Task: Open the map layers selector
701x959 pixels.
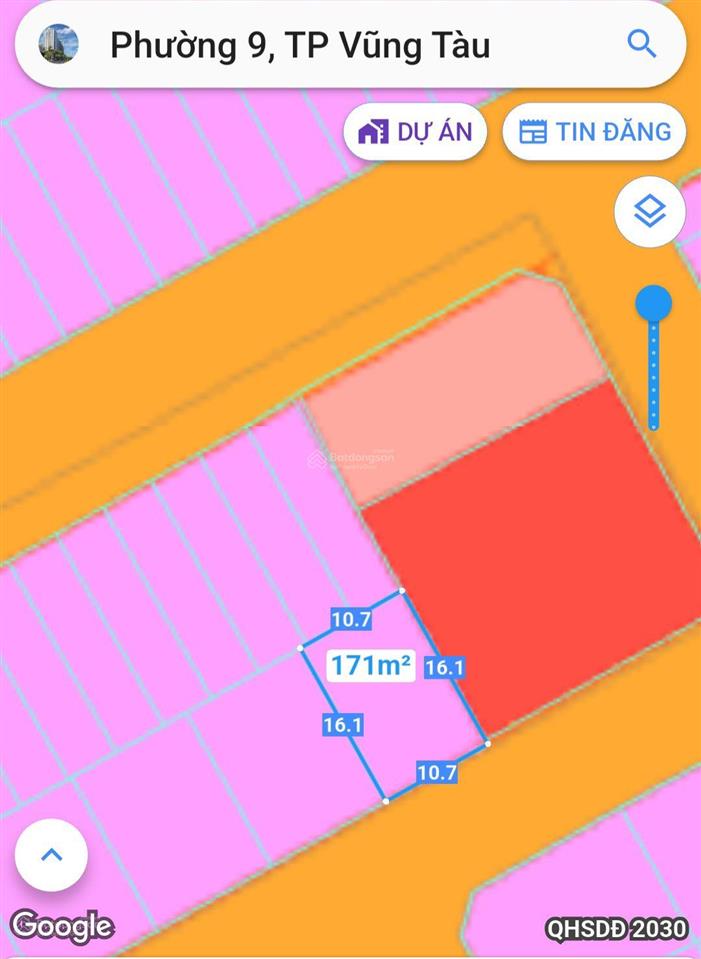Action: click(x=650, y=212)
